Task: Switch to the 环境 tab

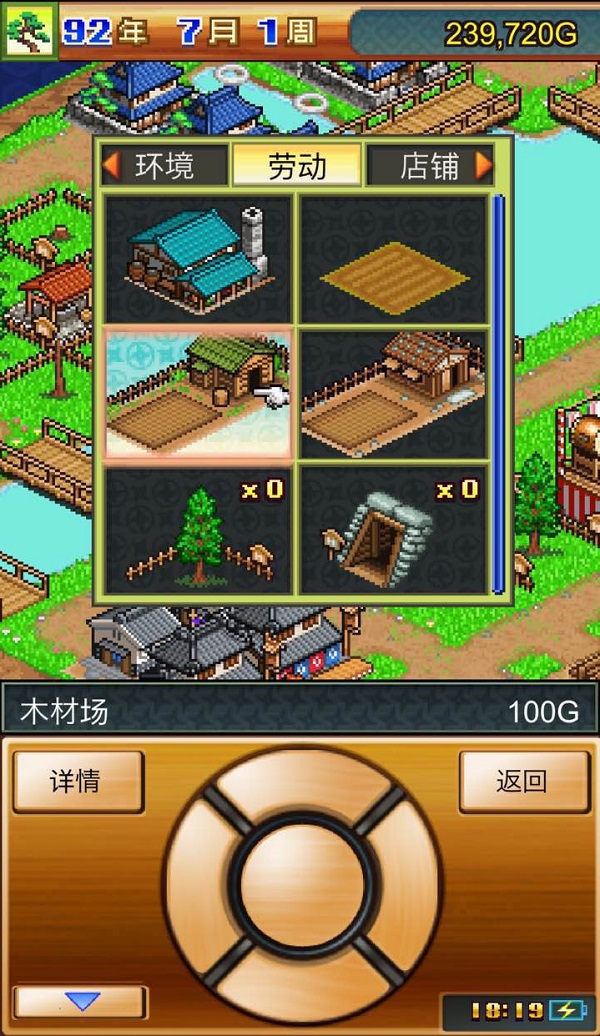Action: click(x=165, y=166)
